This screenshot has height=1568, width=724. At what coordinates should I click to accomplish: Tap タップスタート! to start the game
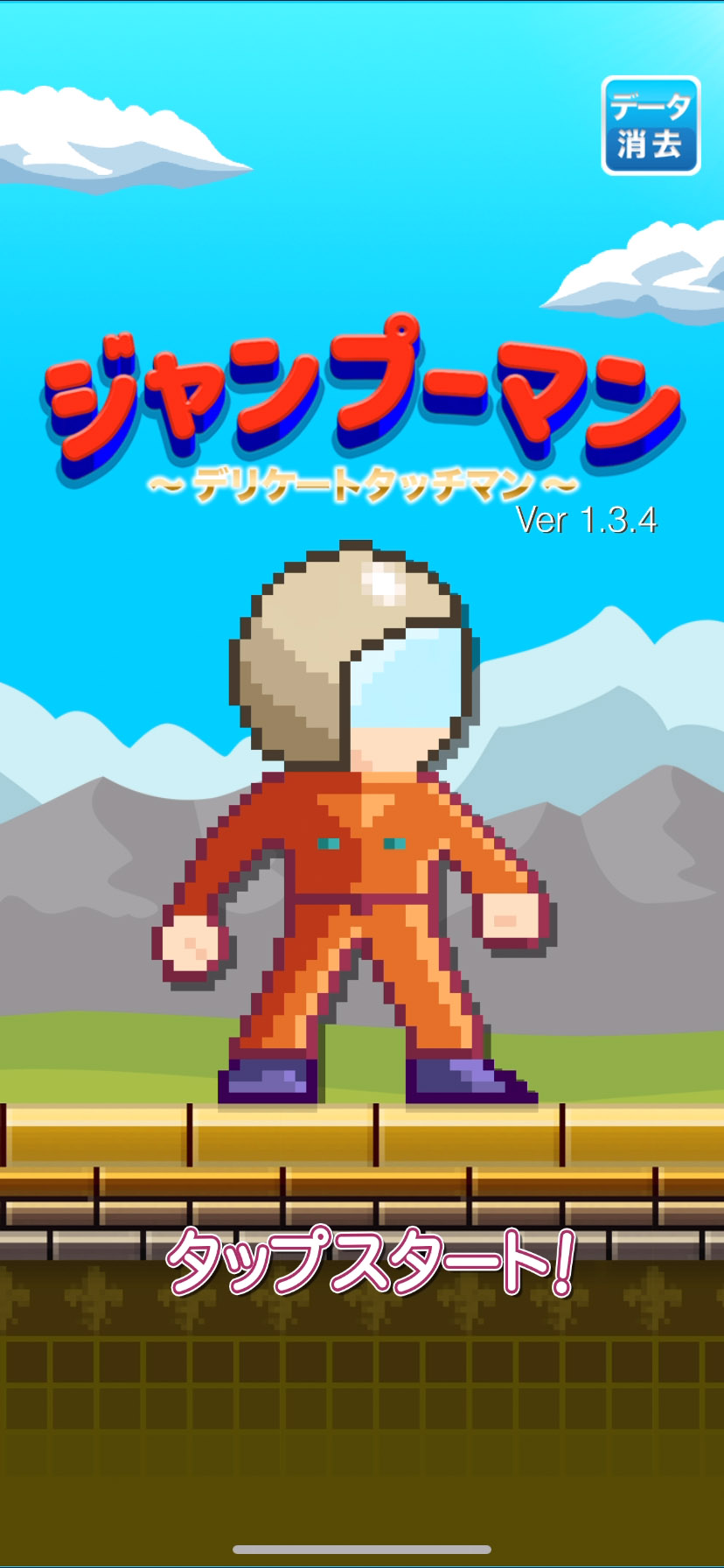[371, 1261]
